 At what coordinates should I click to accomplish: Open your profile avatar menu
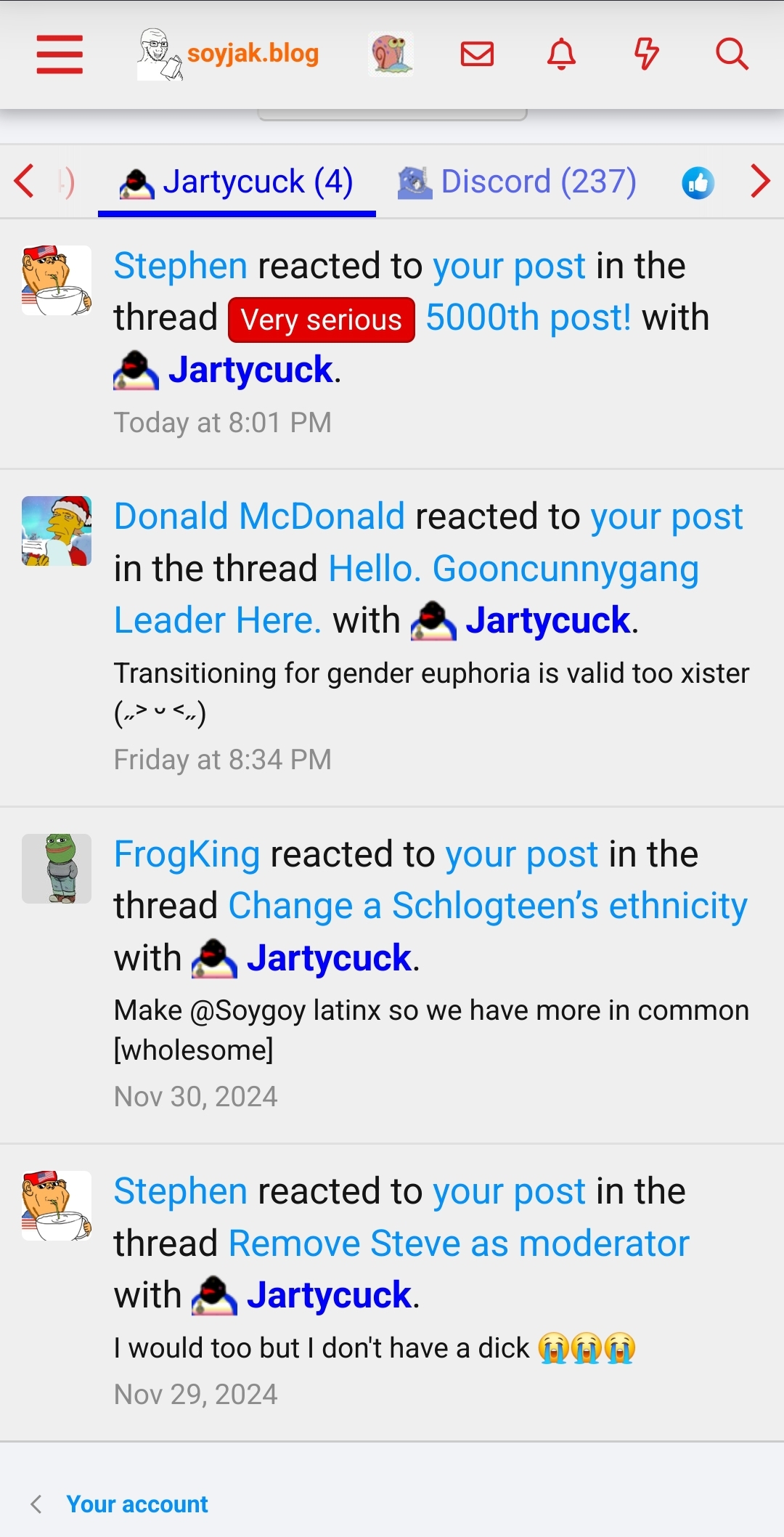coord(391,54)
